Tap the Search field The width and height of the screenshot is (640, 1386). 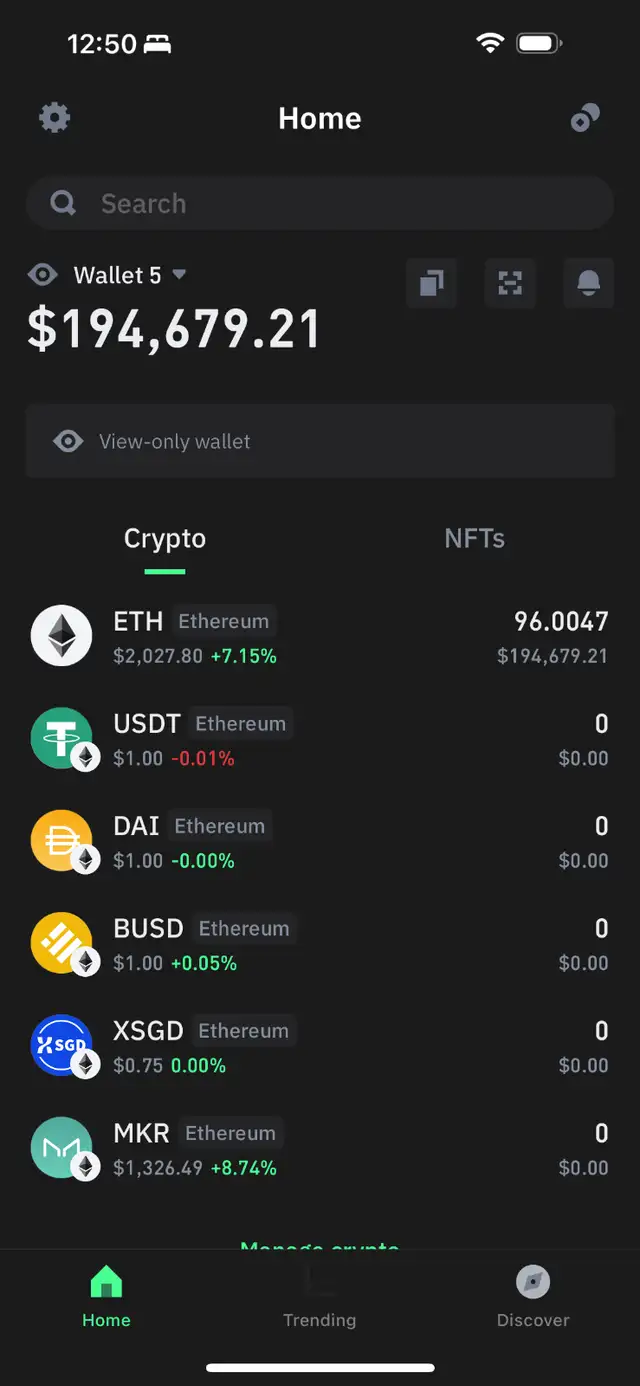click(320, 204)
